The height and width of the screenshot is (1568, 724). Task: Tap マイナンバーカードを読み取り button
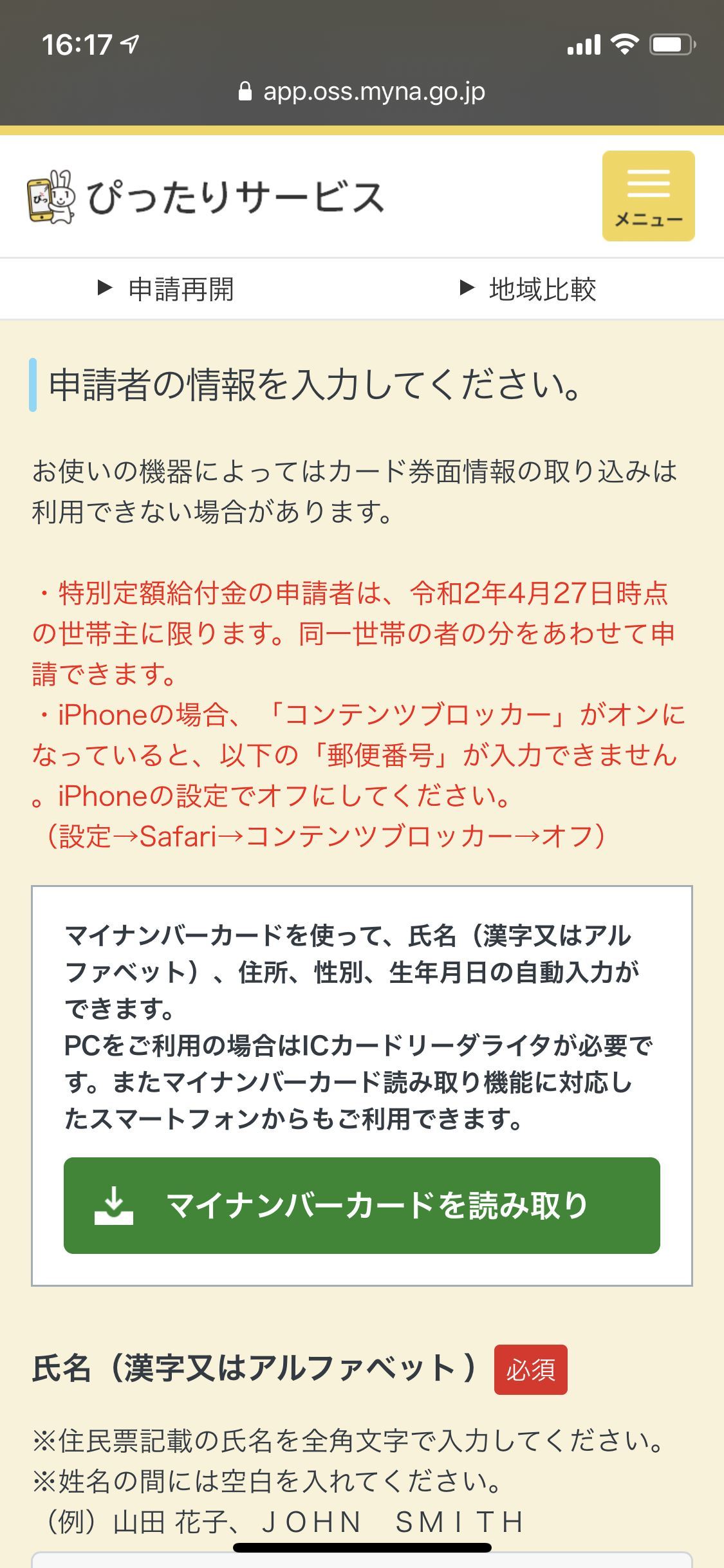pyautogui.click(x=362, y=1206)
